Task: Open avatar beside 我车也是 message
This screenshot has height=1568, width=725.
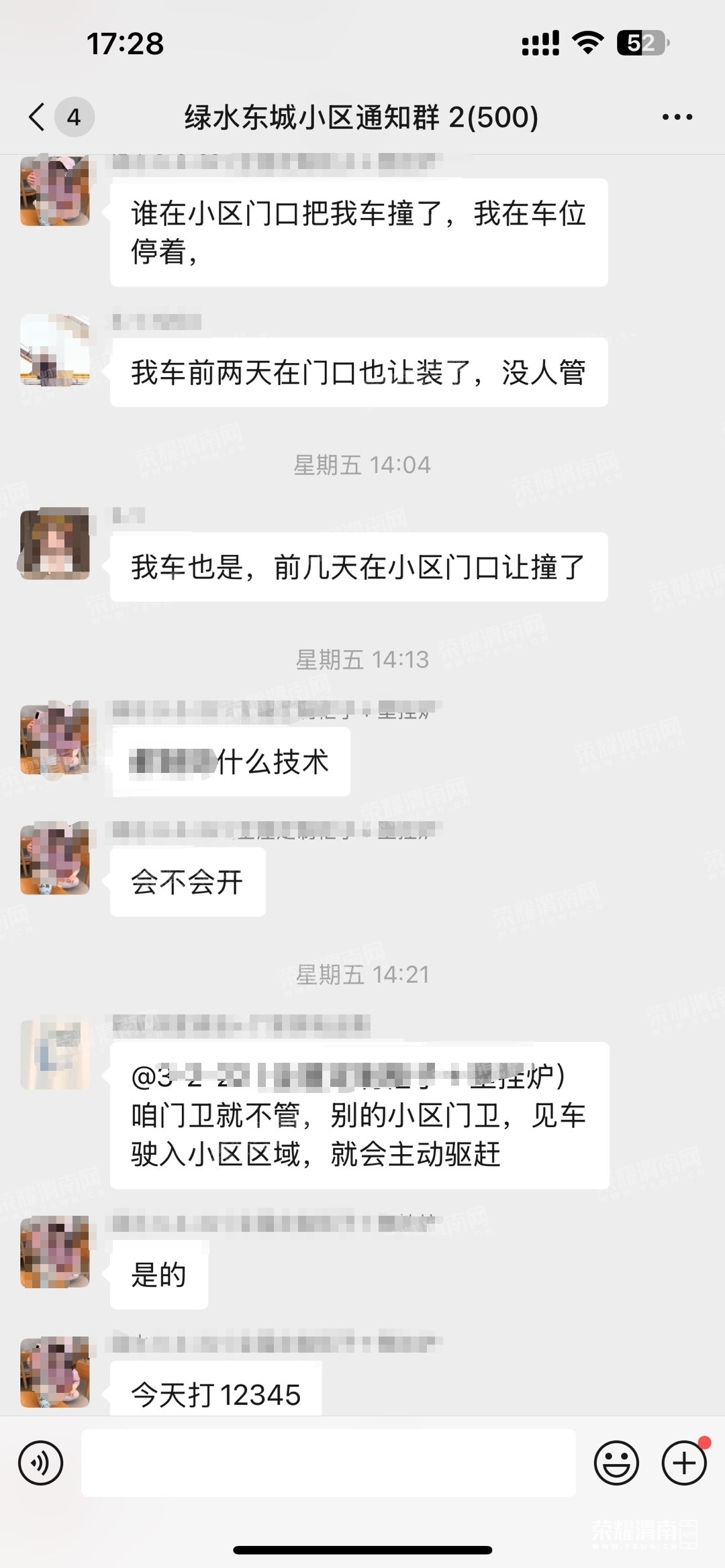Action: [x=55, y=543]
